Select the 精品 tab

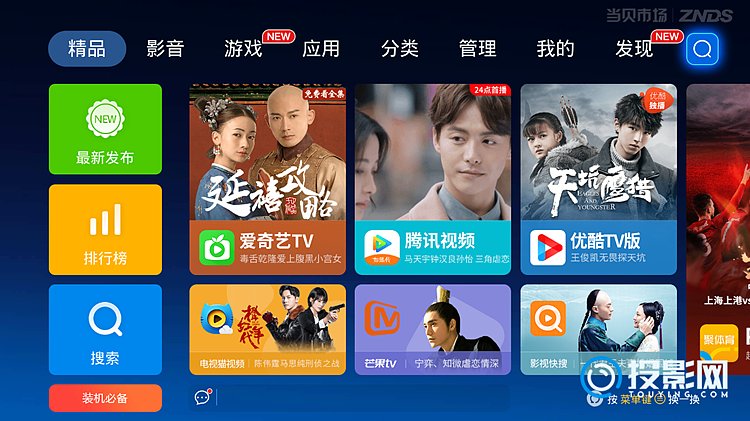point(87,49)
